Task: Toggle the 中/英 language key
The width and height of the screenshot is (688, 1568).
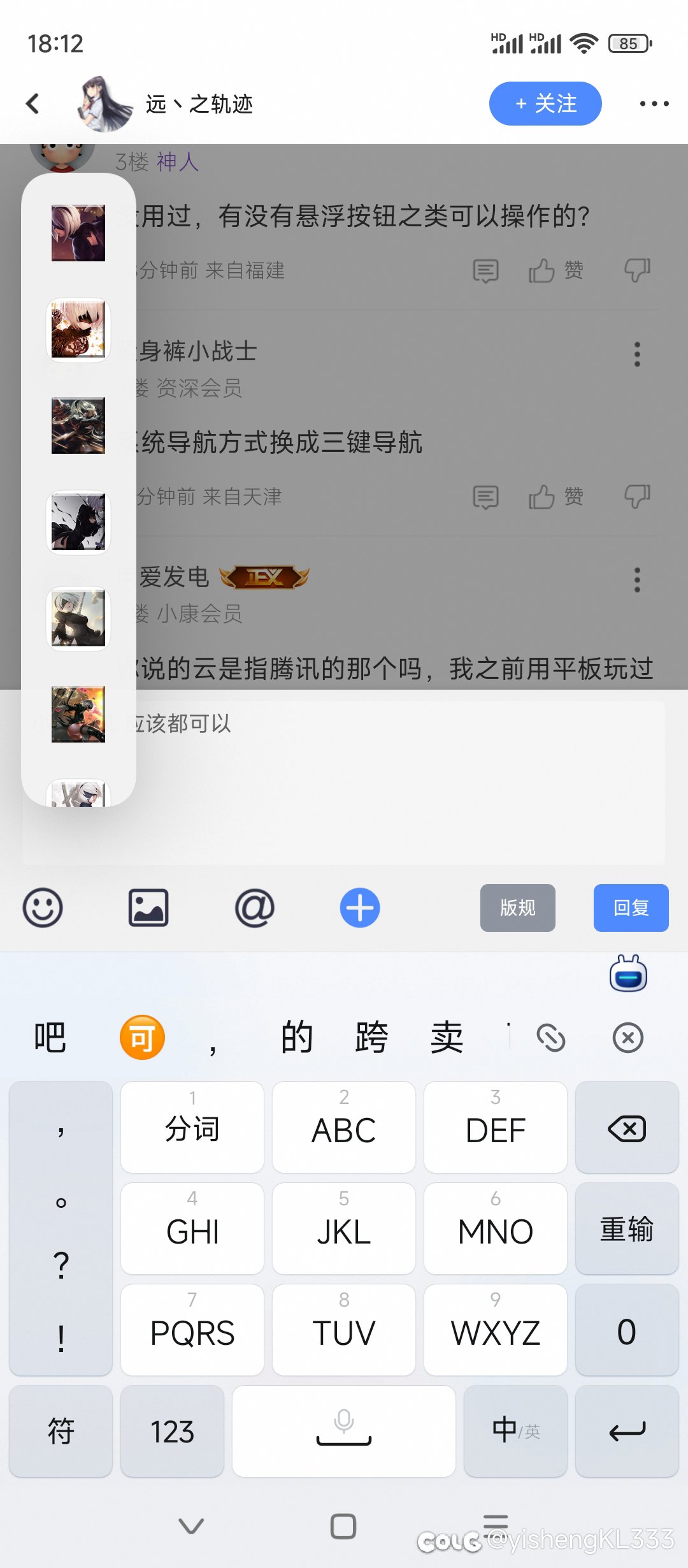Action: [515, 1431]
